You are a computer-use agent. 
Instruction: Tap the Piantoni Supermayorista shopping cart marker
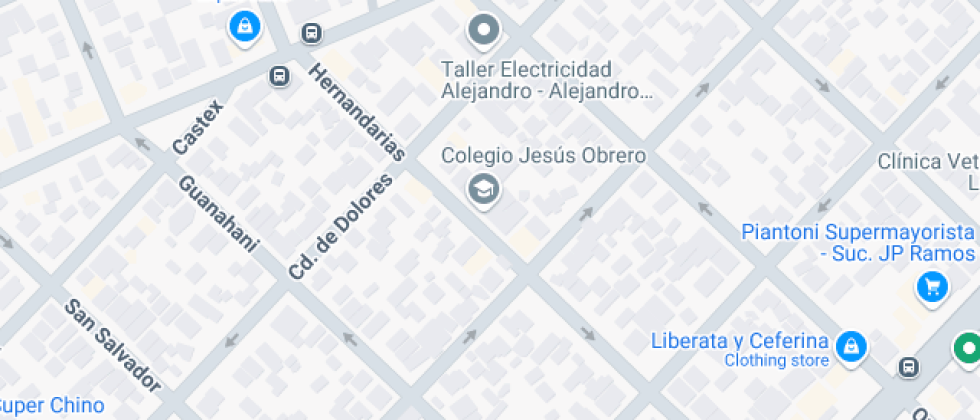click(932, 287)
